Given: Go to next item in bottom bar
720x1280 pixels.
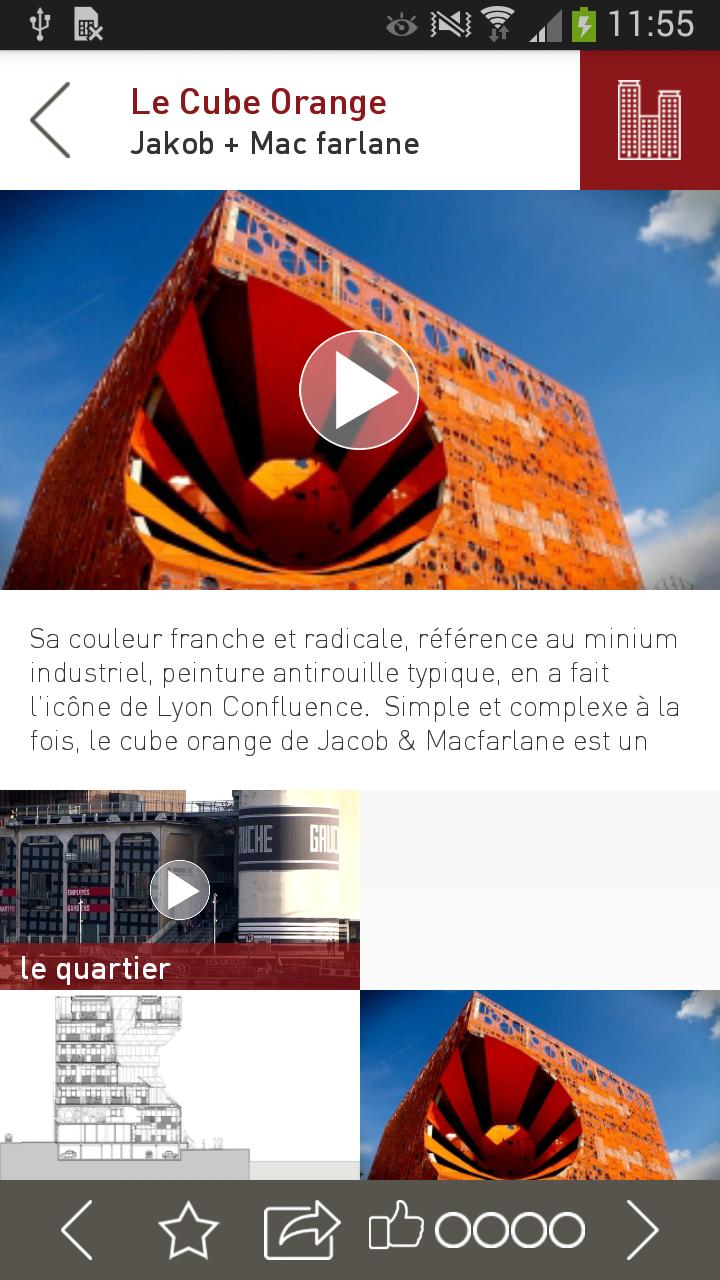Looking at the screenshot, I should pos(641,1230).
